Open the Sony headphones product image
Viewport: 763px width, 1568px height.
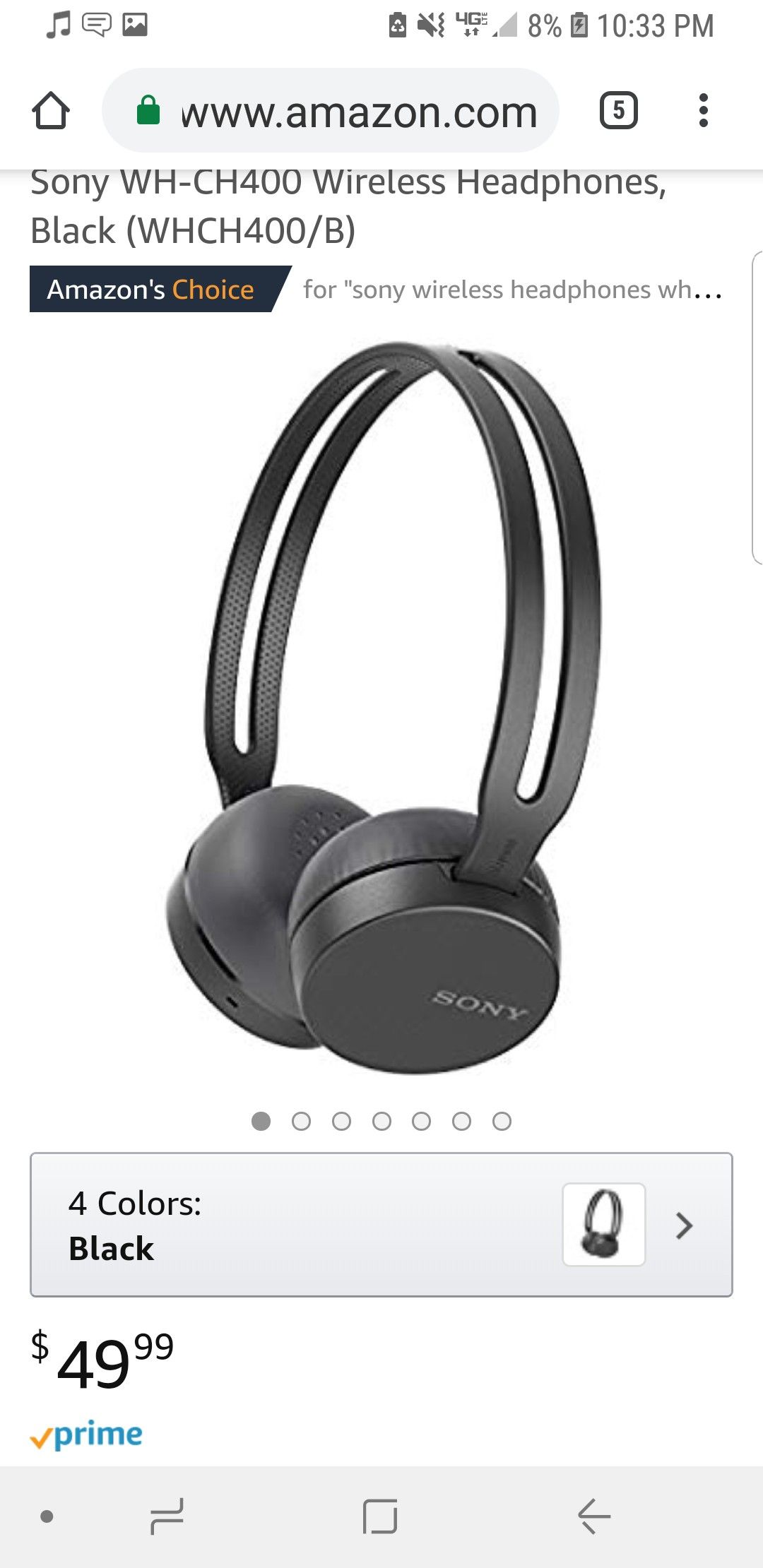pos(381,706)
